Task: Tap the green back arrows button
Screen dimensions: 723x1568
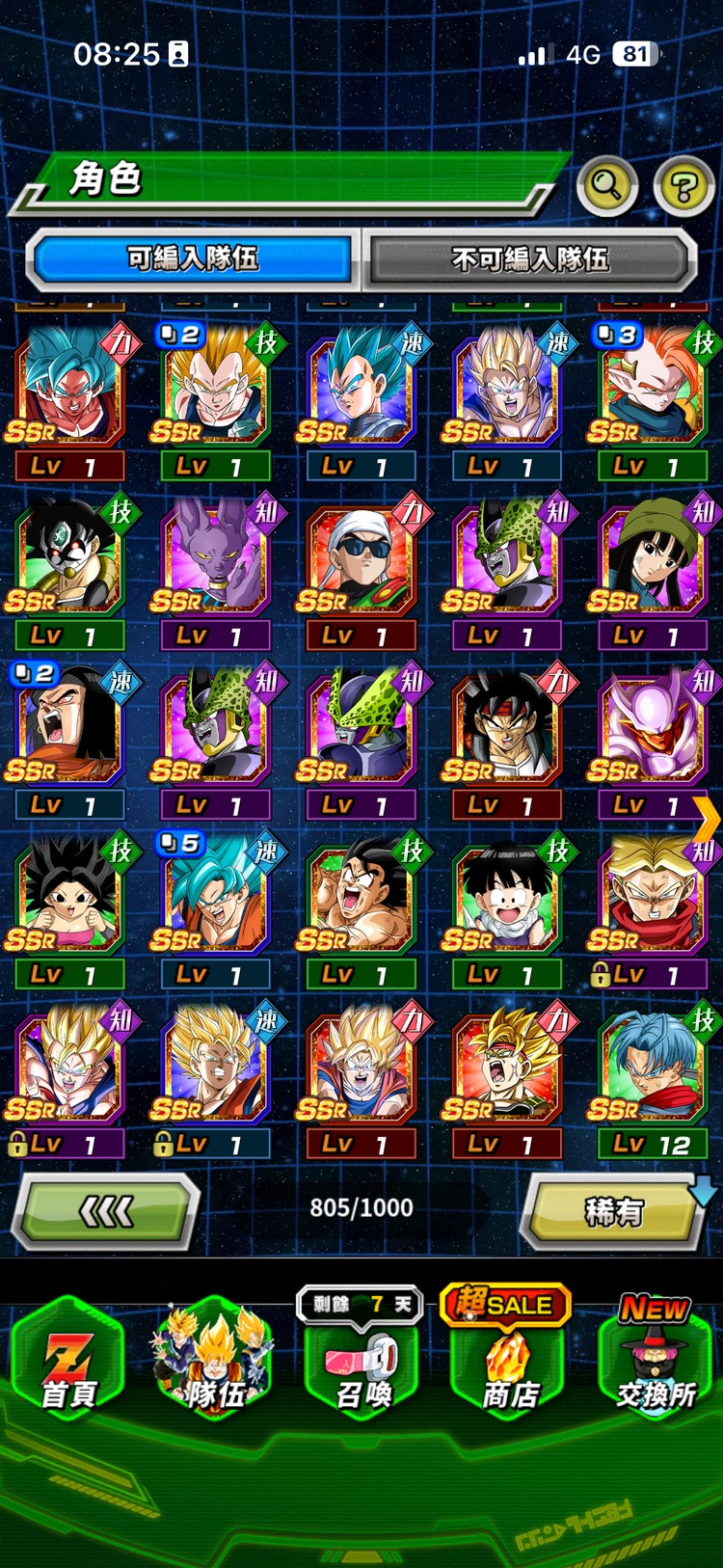Action: coord(106,1211)
